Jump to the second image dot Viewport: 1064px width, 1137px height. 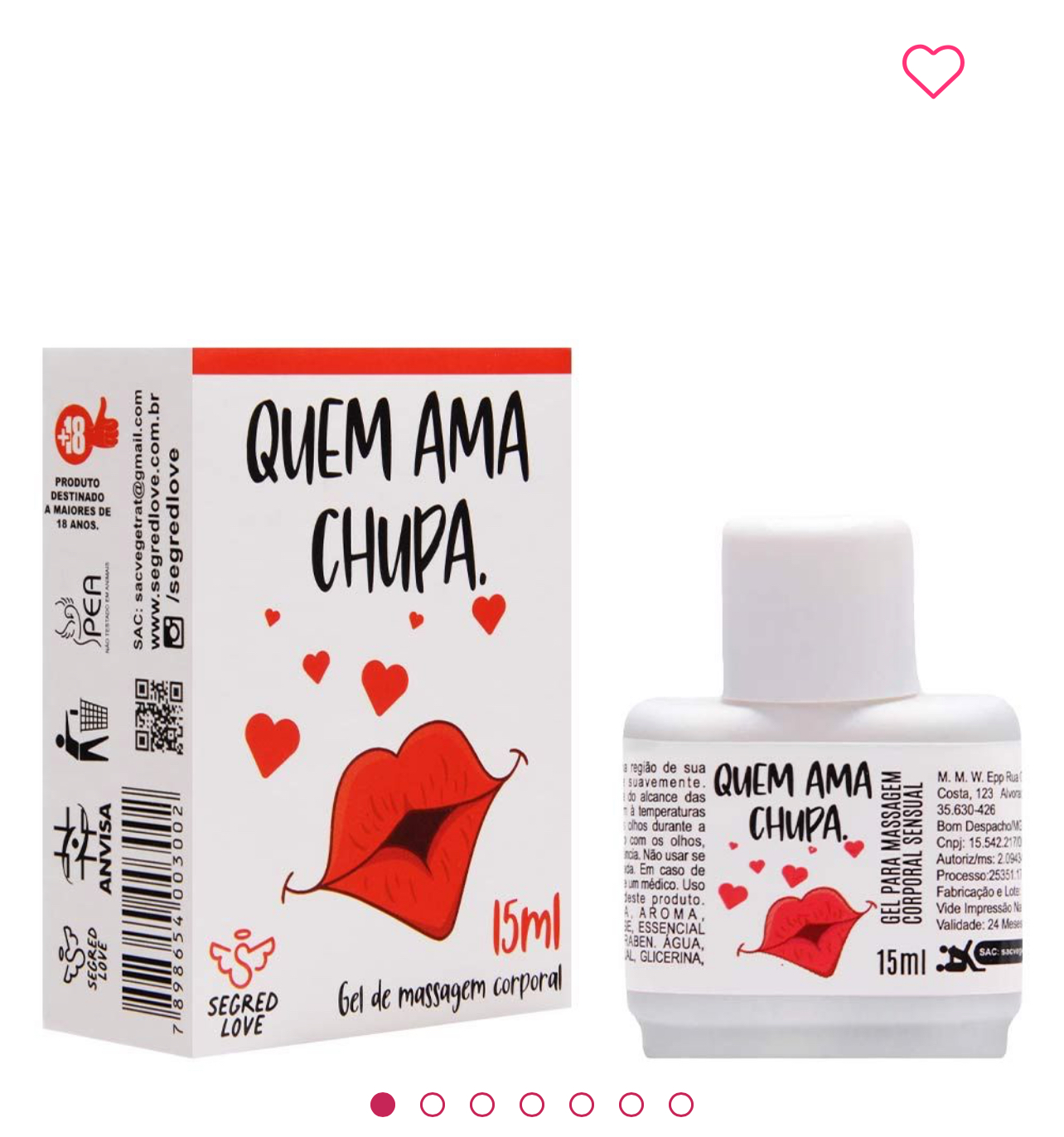point(433,1105)
